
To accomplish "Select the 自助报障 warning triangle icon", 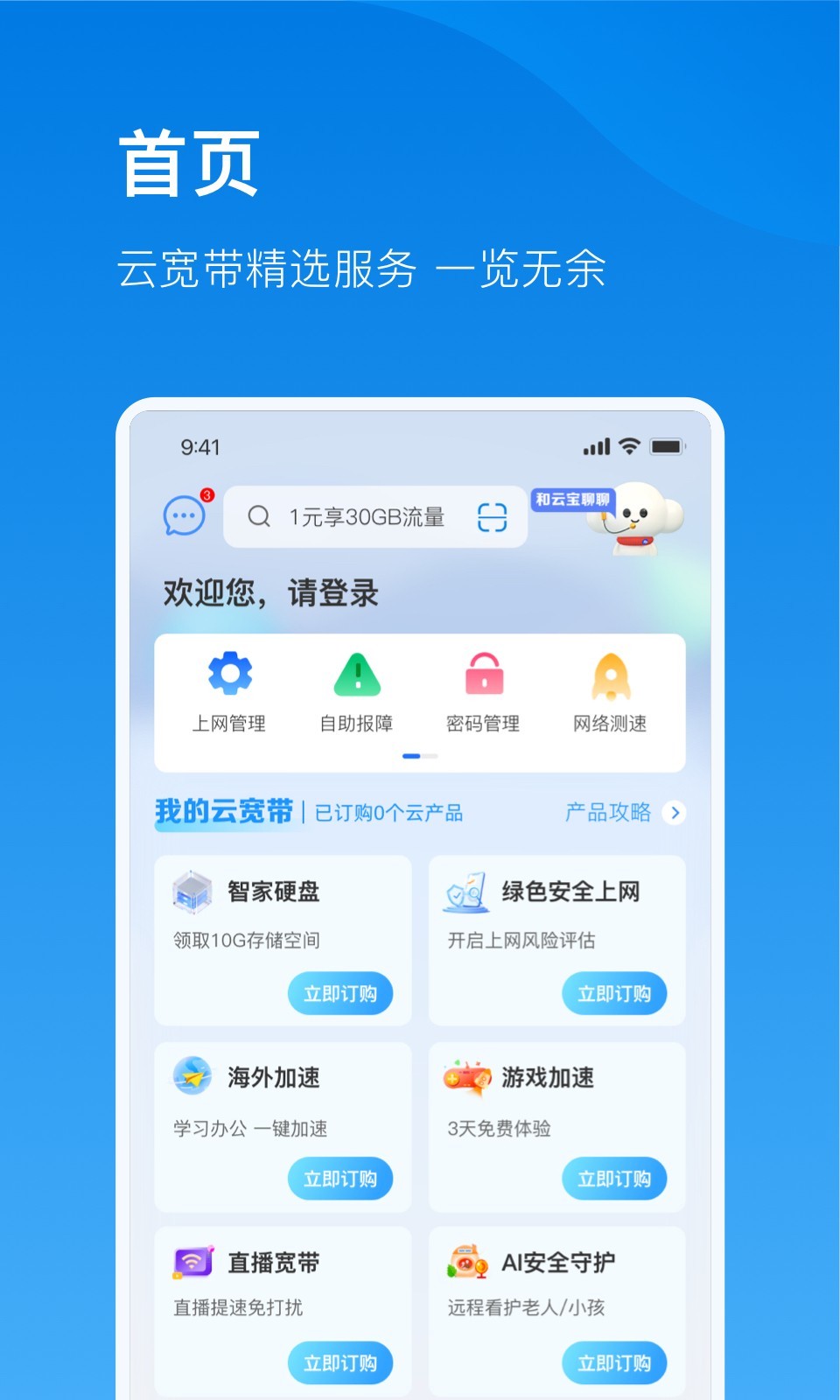I will 355,674.
